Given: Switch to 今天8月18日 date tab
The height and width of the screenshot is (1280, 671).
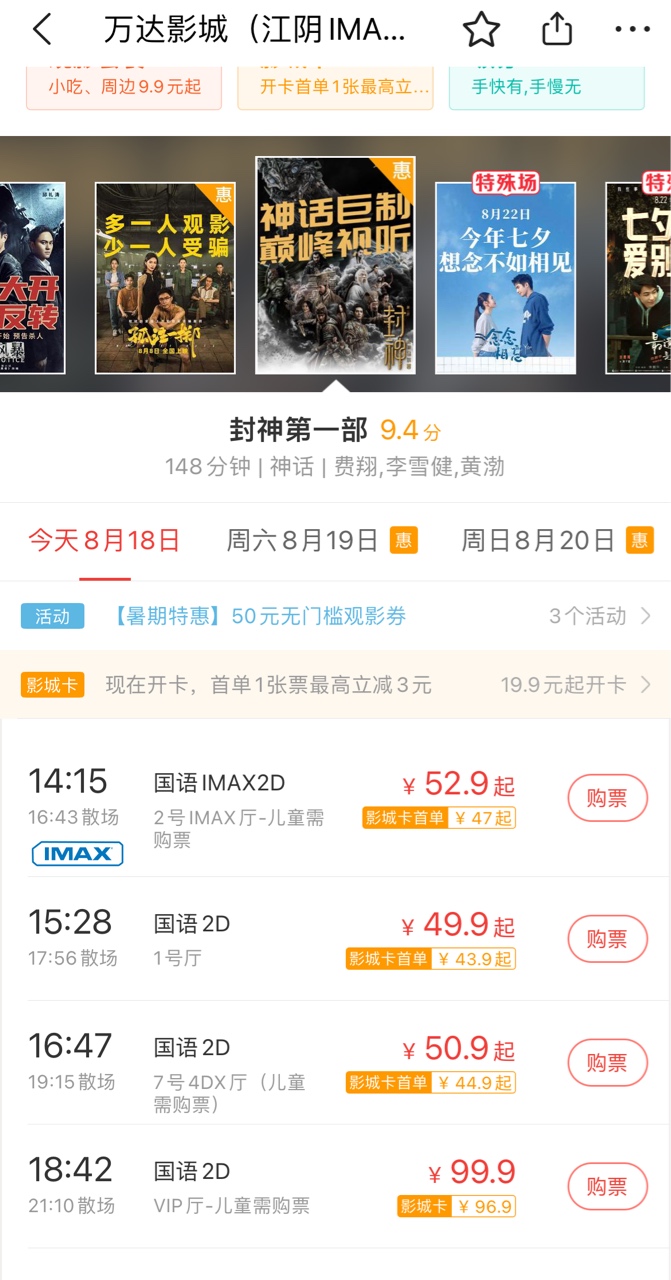Looking at the screenshot, I should pos(104,541).
